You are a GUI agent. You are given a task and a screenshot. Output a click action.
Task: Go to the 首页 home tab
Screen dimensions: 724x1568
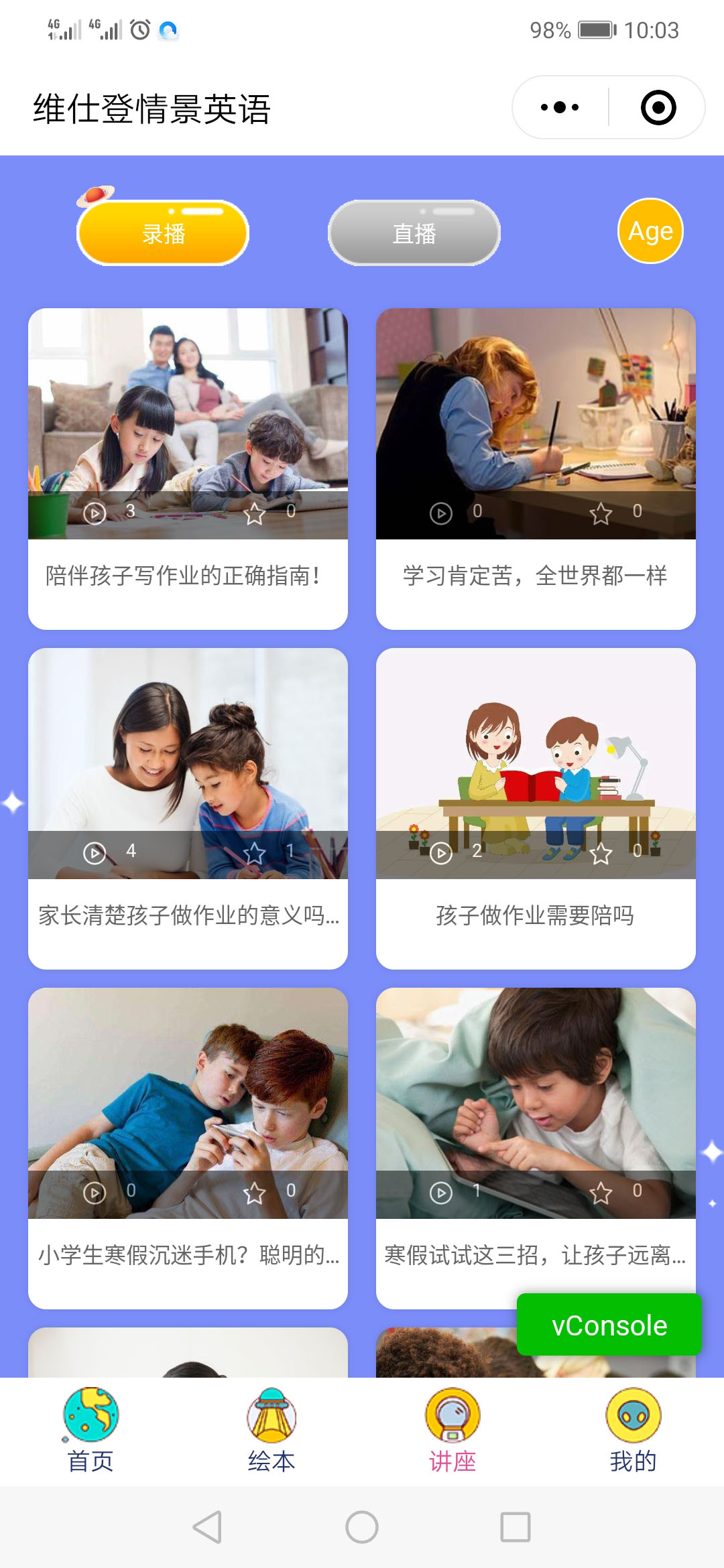click(x=90, y=1430)
